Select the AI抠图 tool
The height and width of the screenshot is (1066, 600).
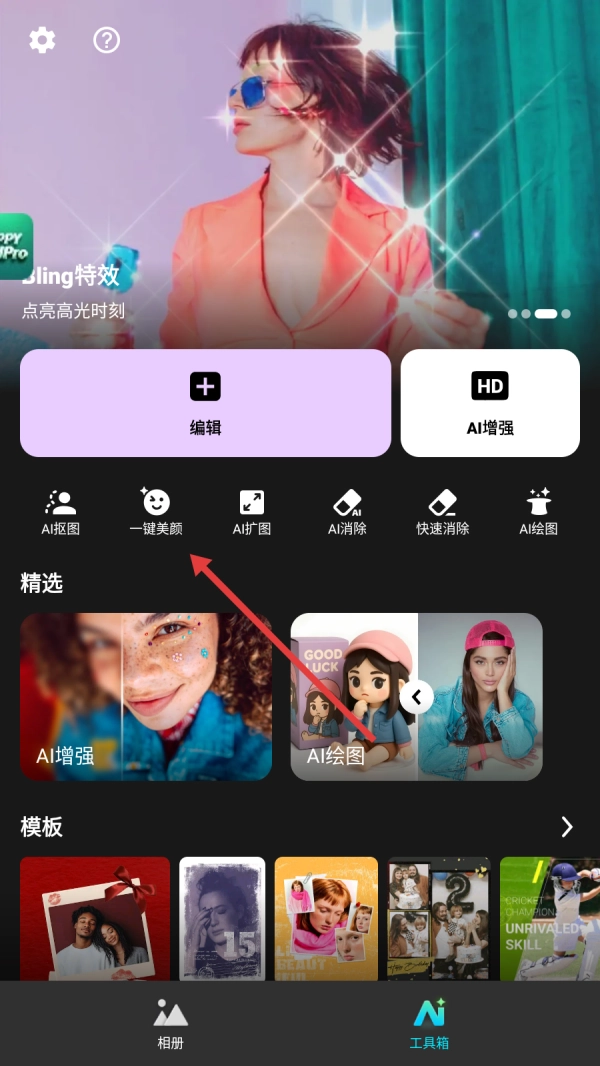[60, 512]
